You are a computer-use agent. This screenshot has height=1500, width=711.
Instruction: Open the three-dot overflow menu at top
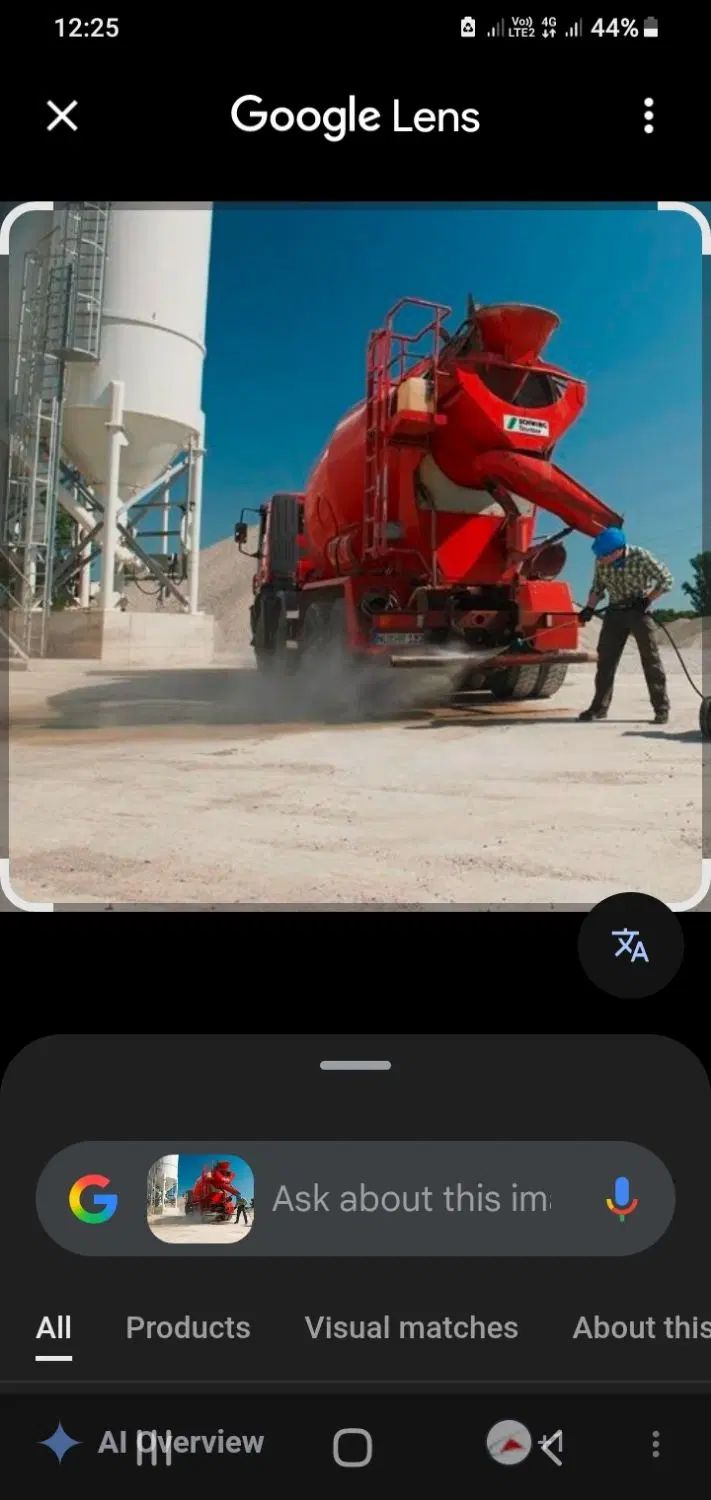[x=648, y=117]
